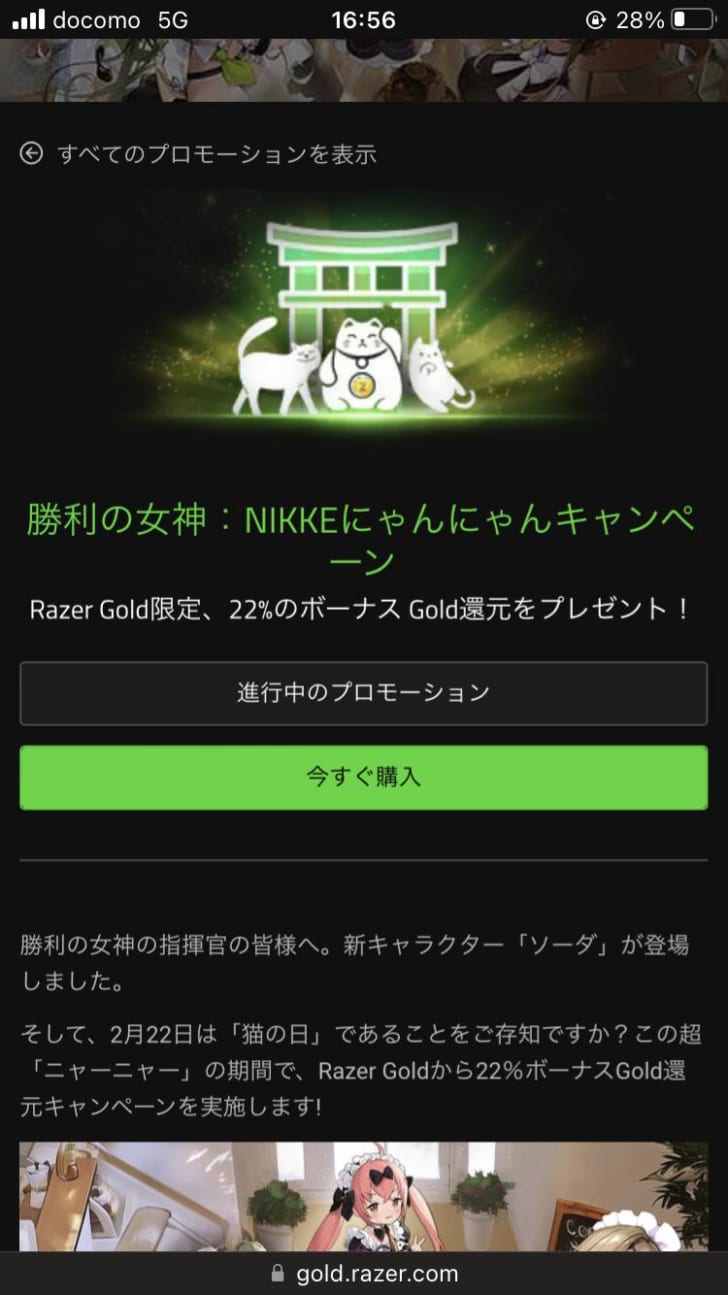Click the back arrow icon
728x1295 pixels.
click(x=32, y=155)
